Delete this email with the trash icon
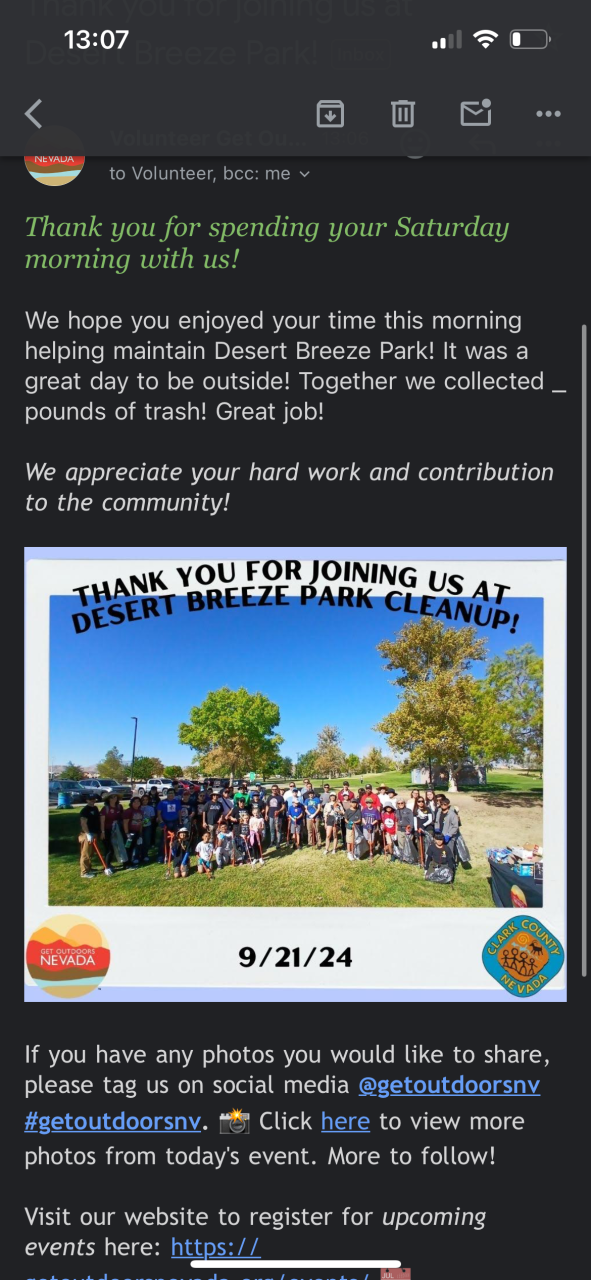The width and height of the screenshot is (591, 1280). [402, 114]
